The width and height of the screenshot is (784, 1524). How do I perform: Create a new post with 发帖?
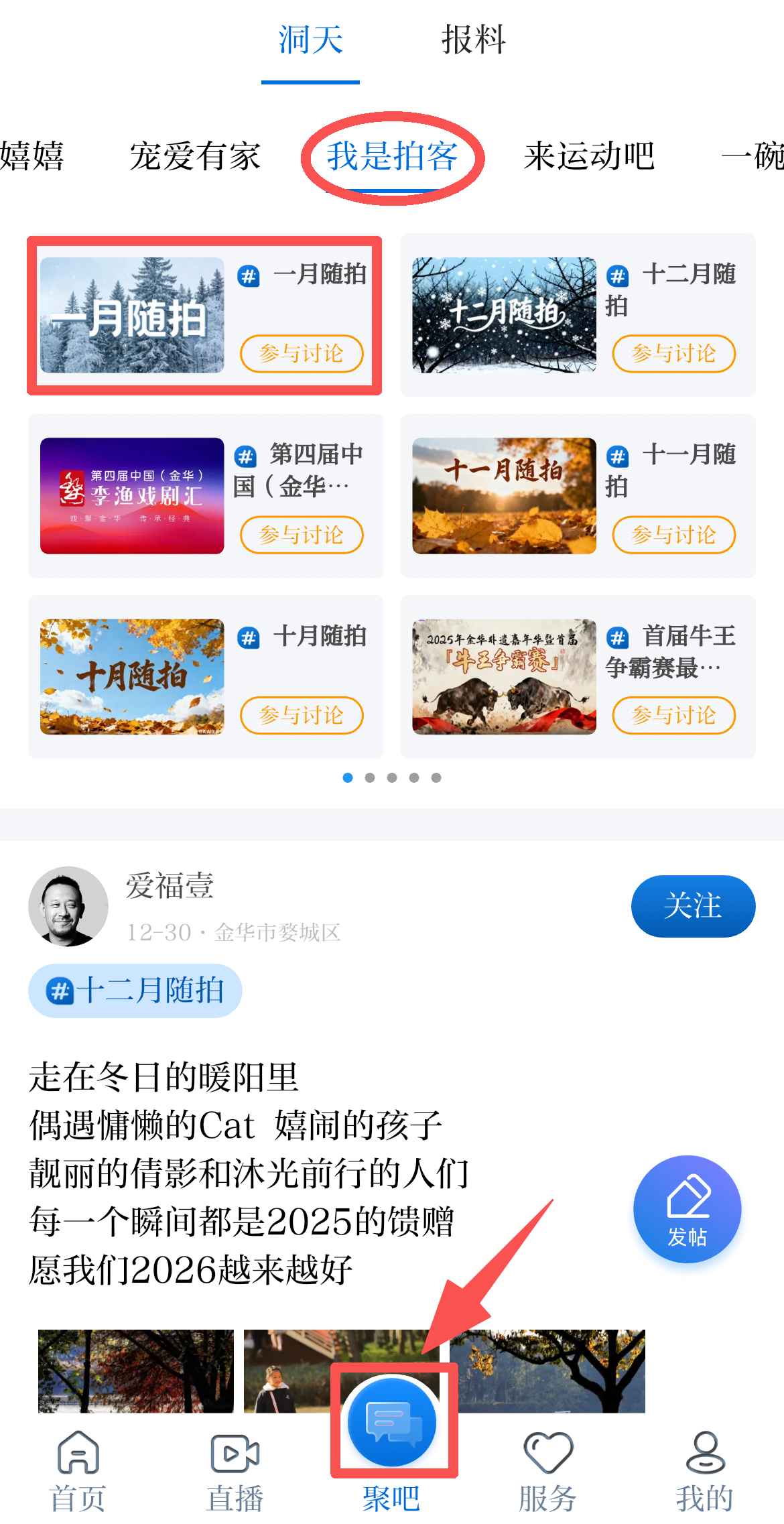[x=687, y=1209]
